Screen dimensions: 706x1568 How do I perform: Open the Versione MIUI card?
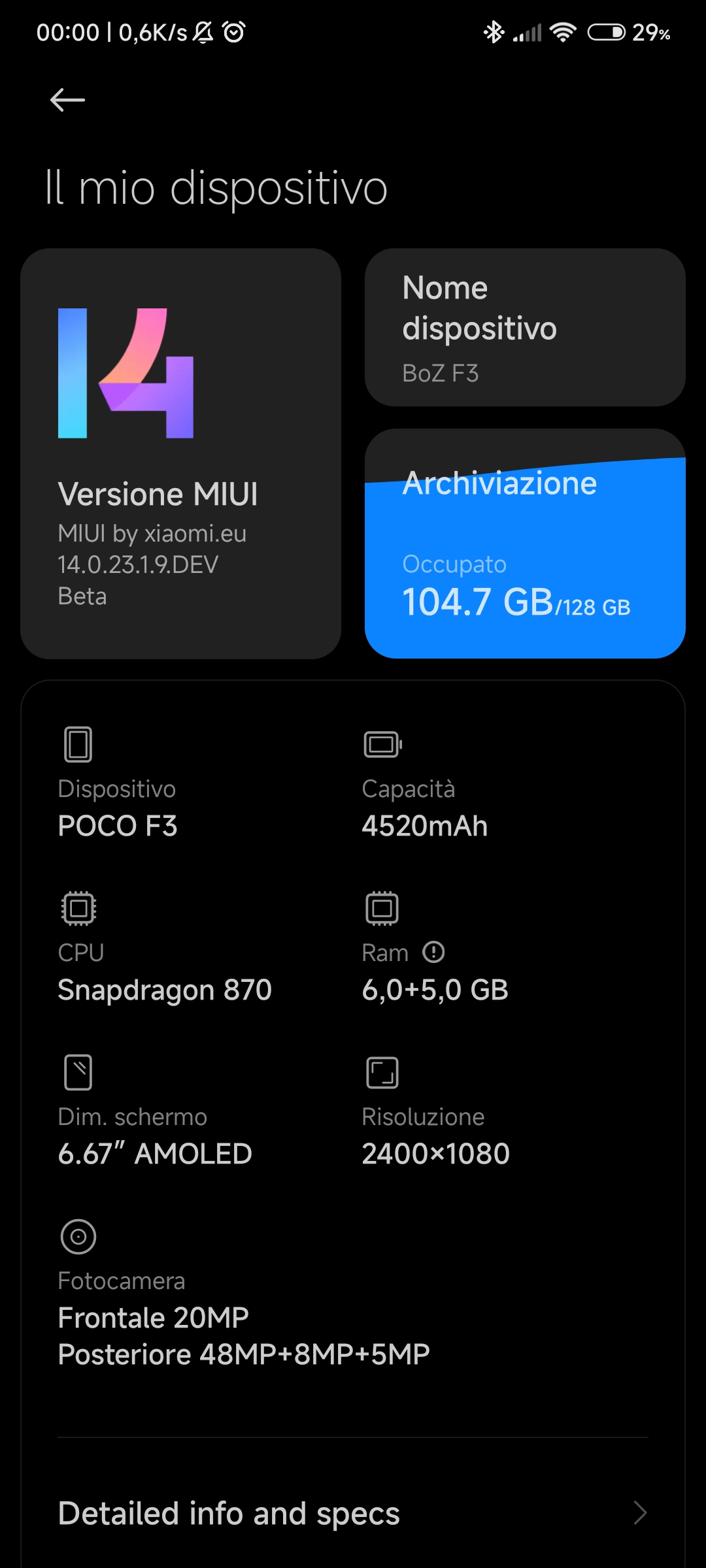180,453
